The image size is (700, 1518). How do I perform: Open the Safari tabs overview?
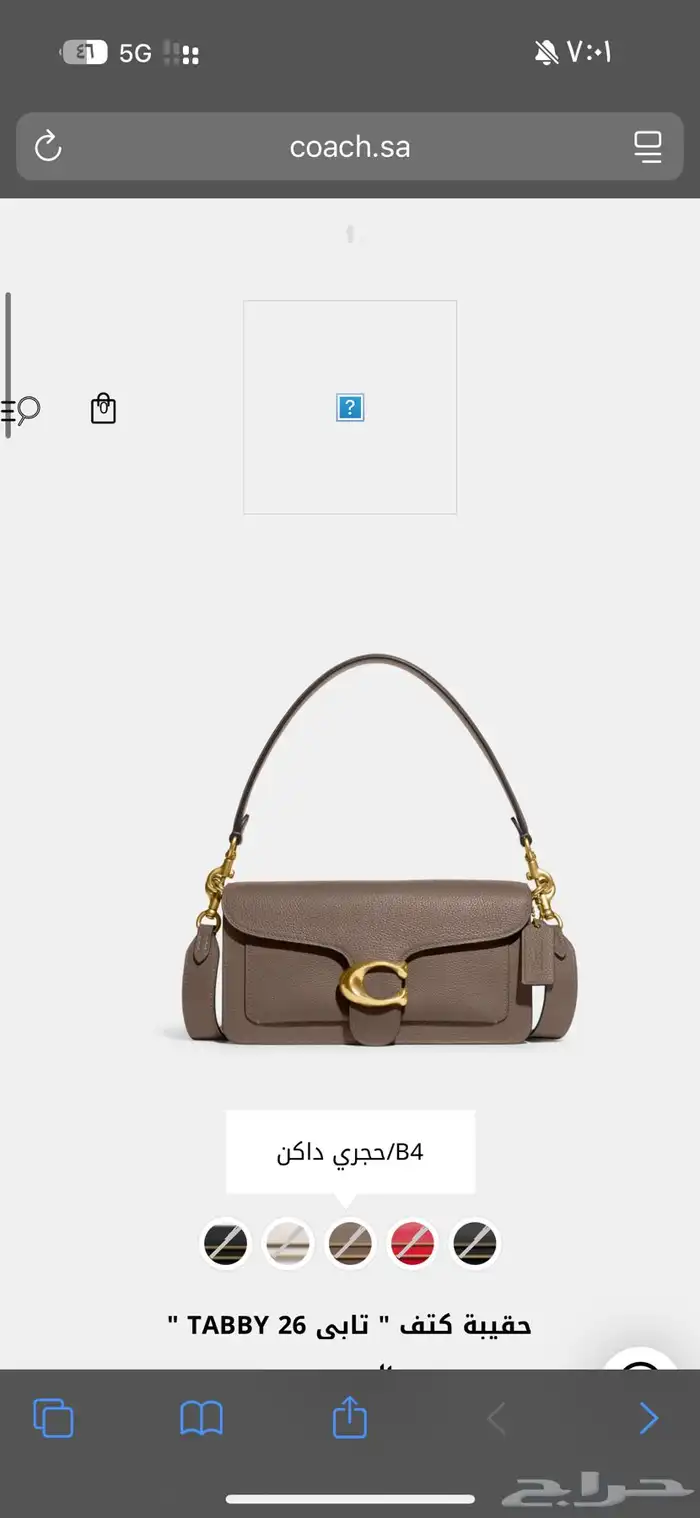(53, 1418)
